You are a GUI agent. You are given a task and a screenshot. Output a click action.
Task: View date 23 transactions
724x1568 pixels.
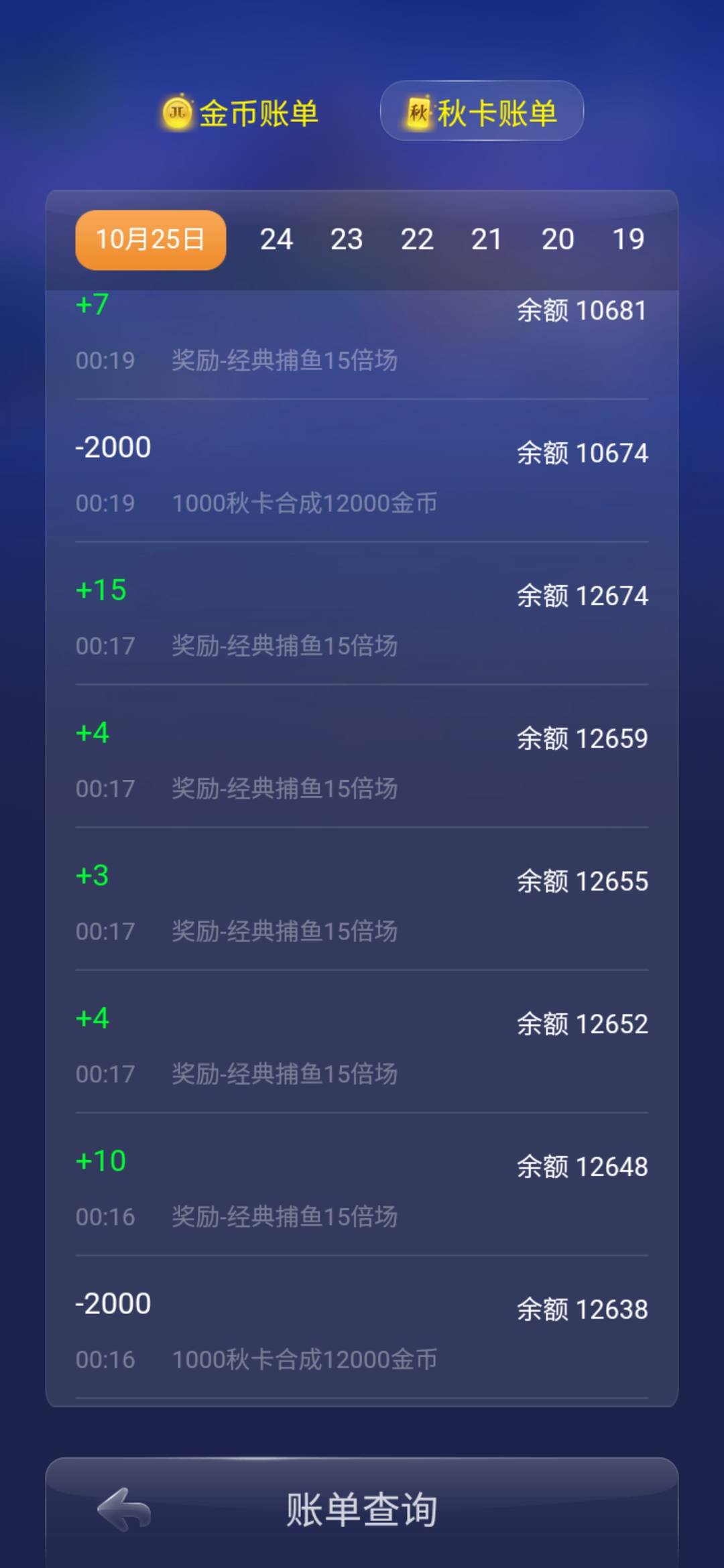pos(348,239)
